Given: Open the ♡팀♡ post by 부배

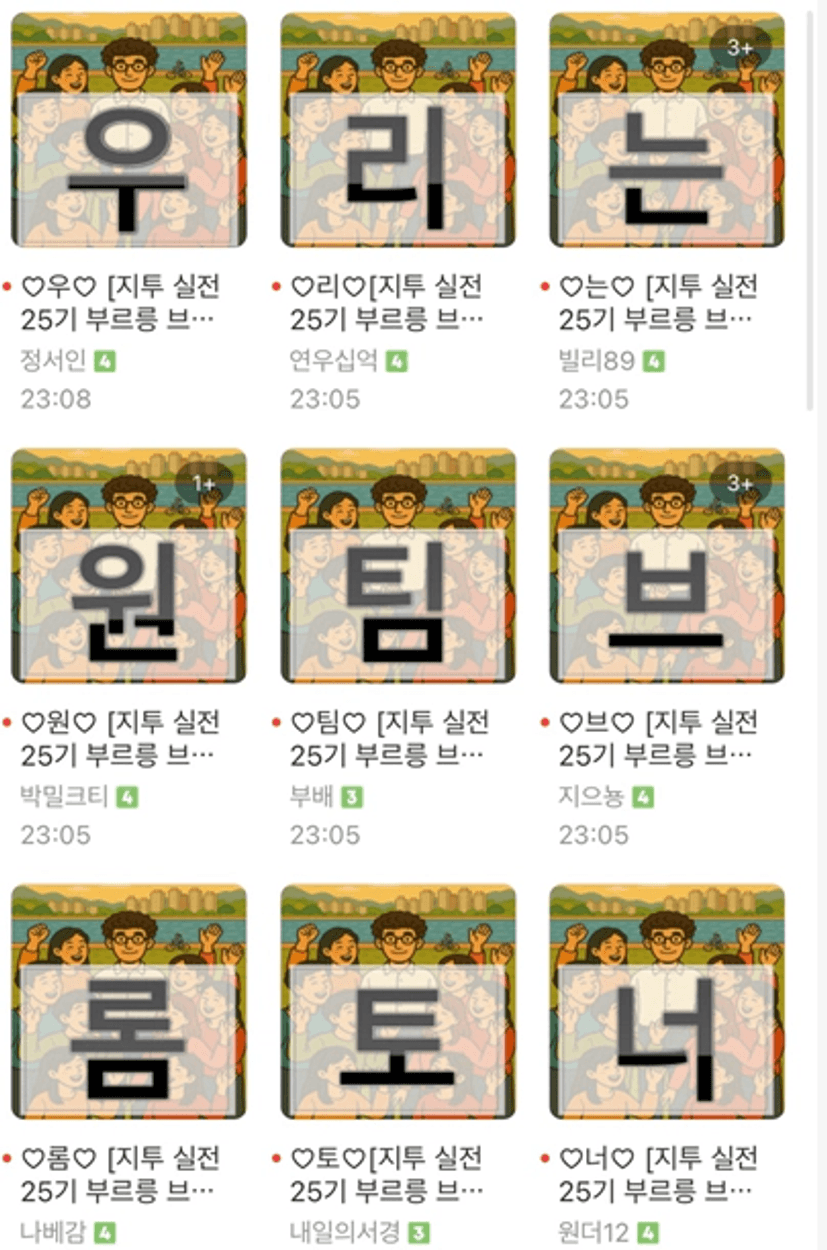Looking at the screenshot, I should [398, 566].
